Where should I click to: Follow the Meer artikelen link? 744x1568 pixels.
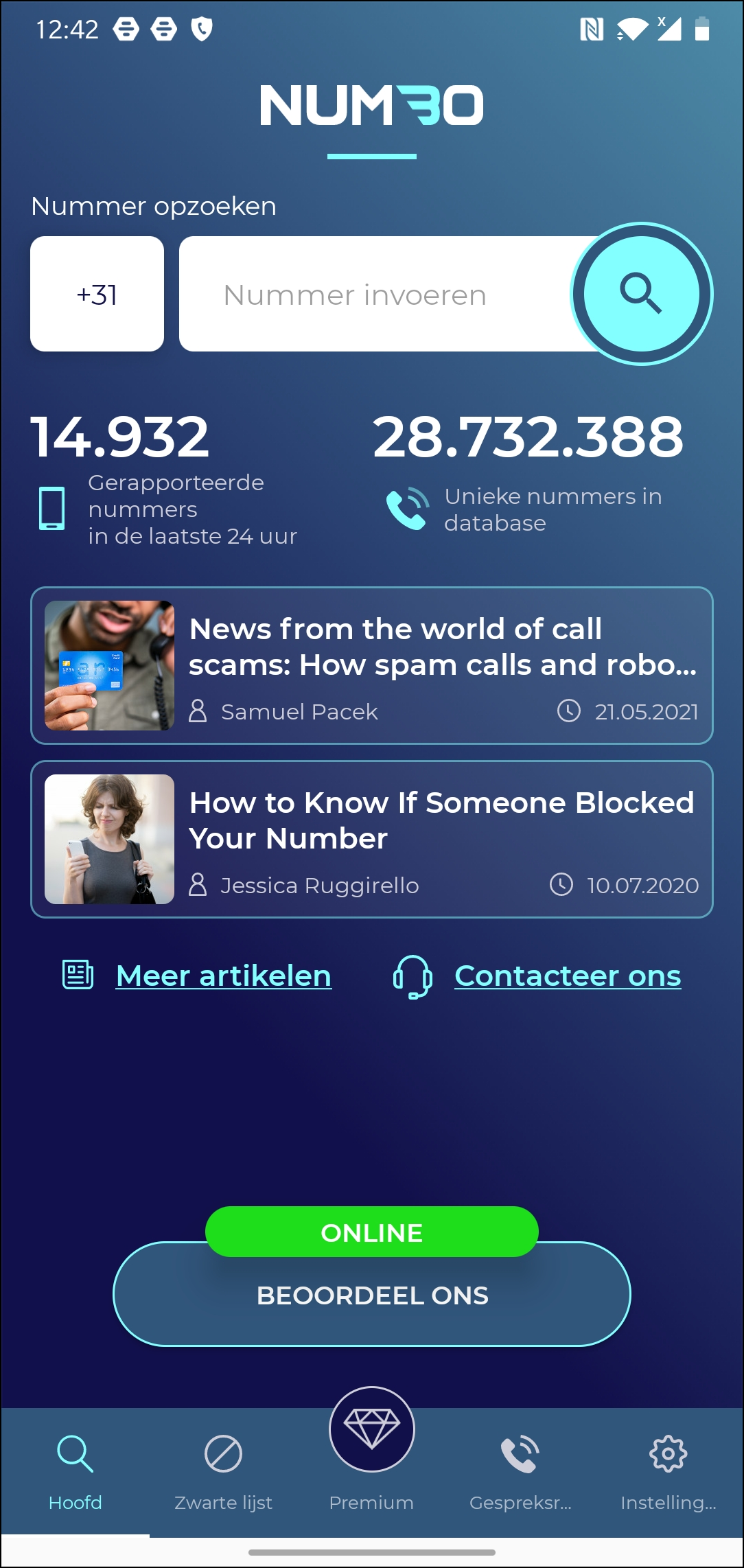(223, 976)
